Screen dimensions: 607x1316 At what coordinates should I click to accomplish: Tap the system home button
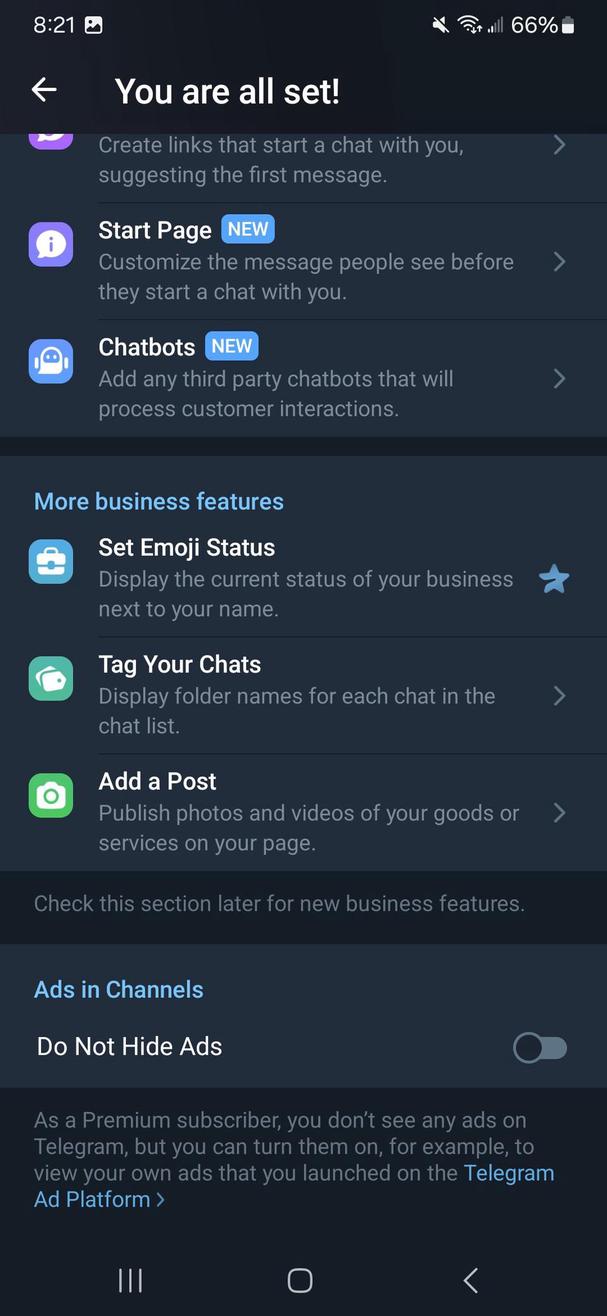(300, 1280)
